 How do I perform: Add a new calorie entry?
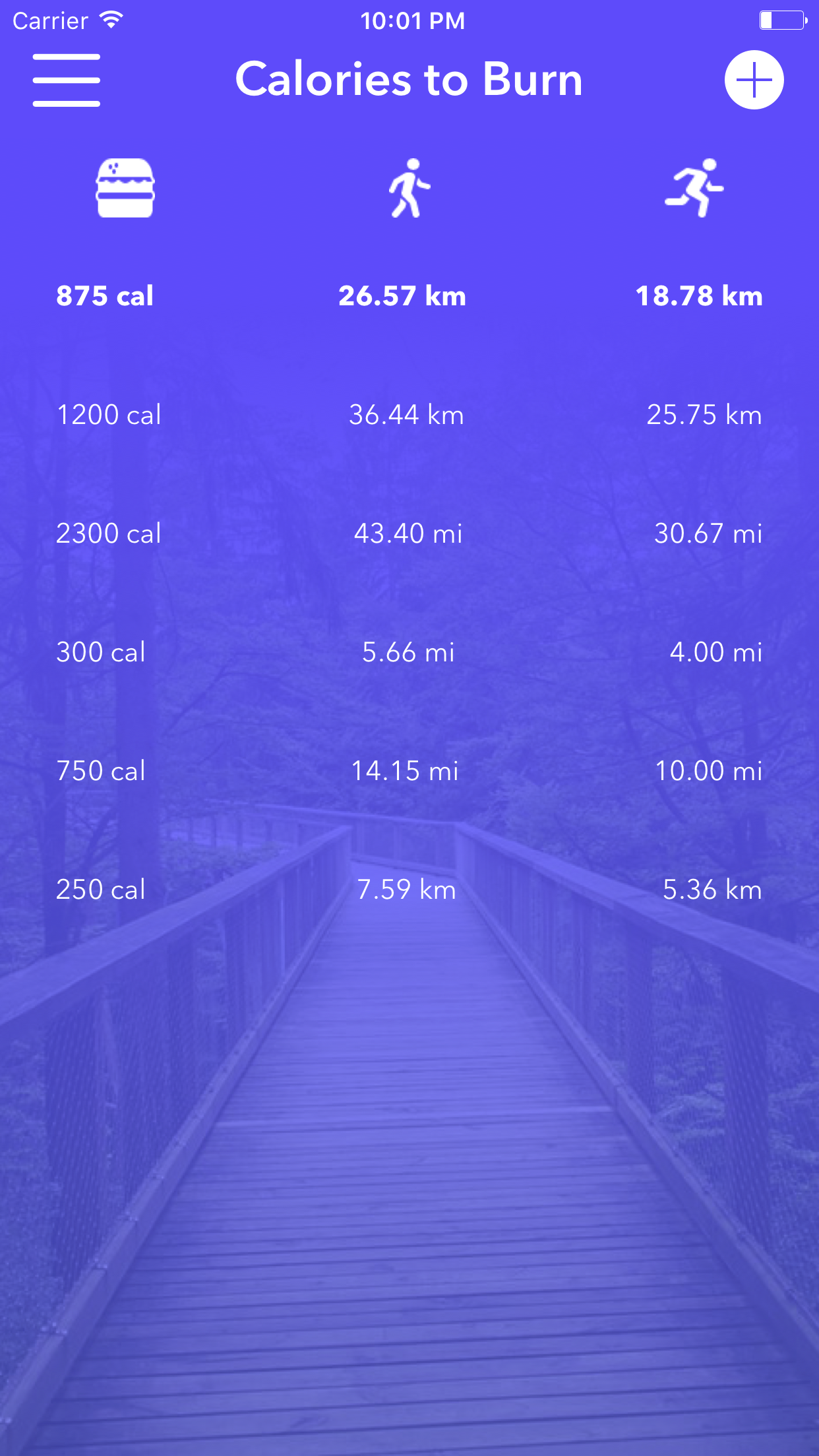[754, 80]
